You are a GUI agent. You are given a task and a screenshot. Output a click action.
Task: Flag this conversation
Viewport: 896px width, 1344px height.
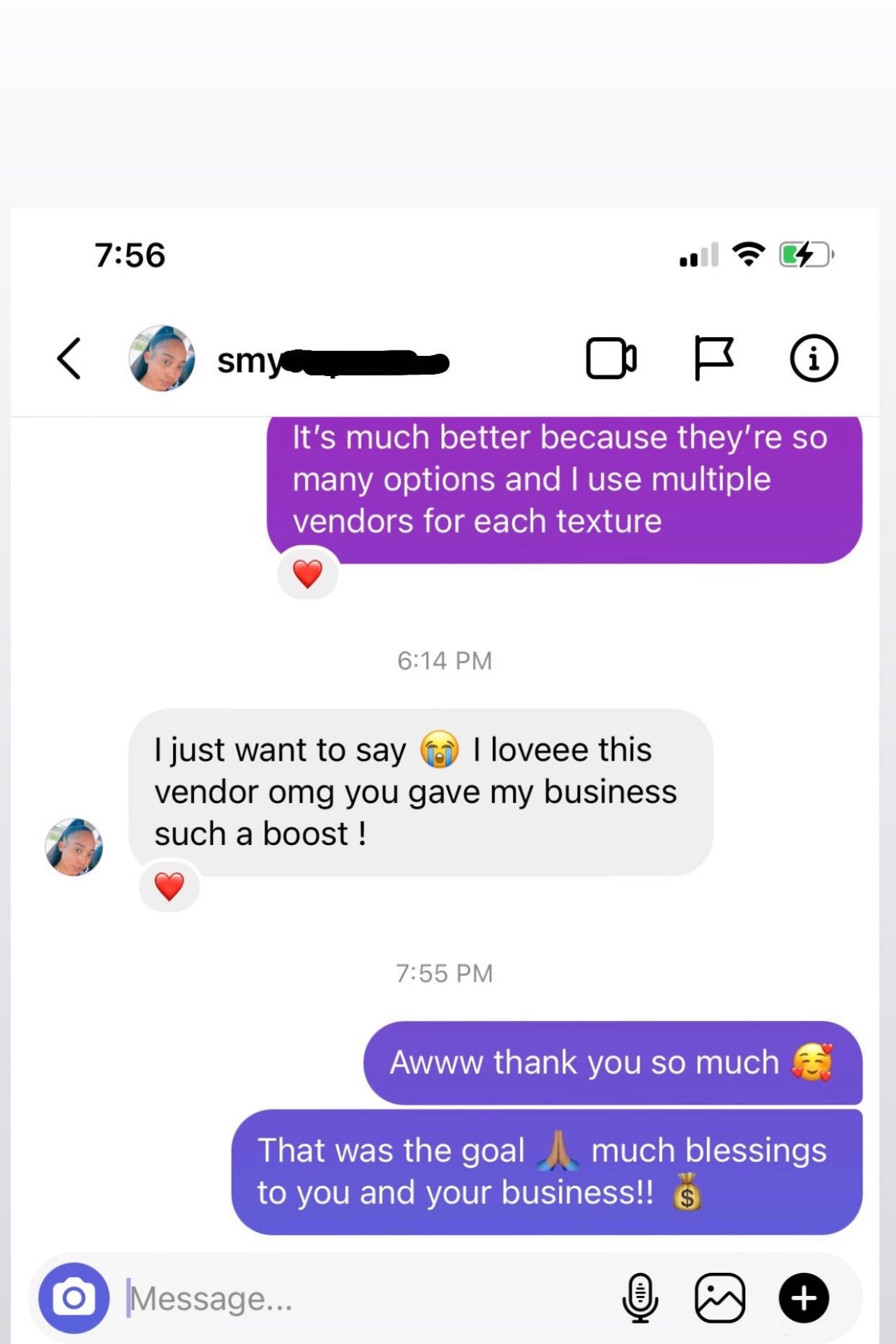(713, 359)
